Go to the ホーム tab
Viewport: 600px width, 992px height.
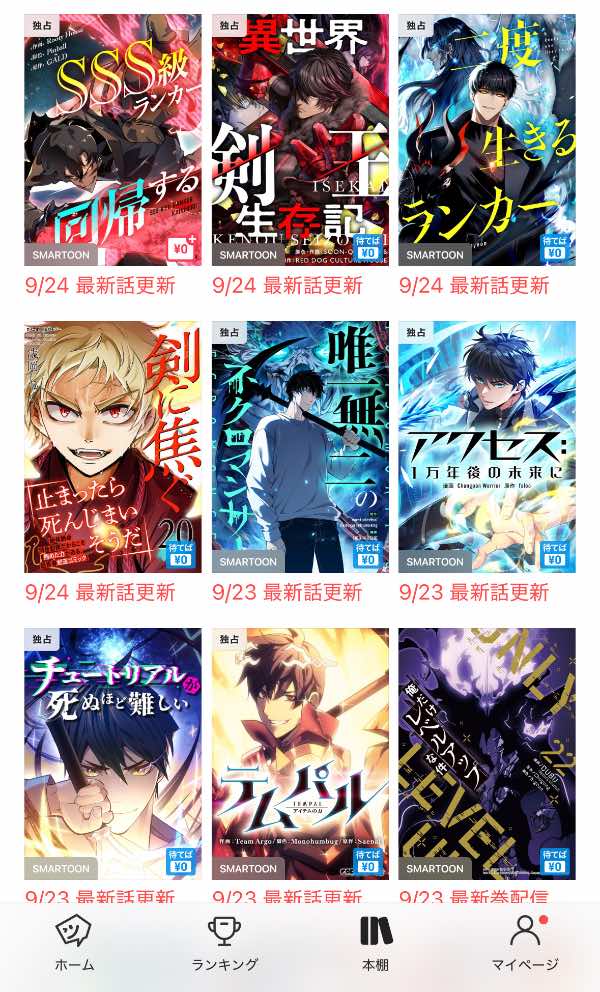coord(75,944)
